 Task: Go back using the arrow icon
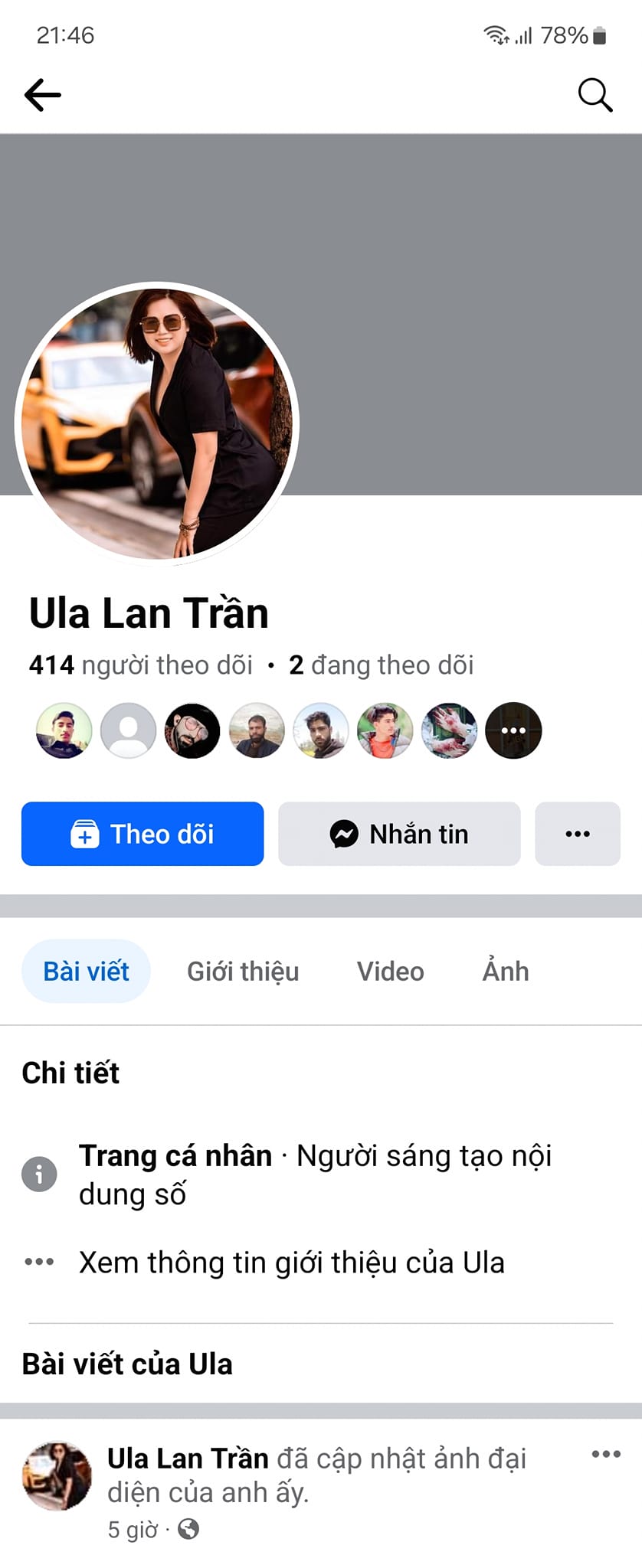pyautogui.click(x=43, y=95)
